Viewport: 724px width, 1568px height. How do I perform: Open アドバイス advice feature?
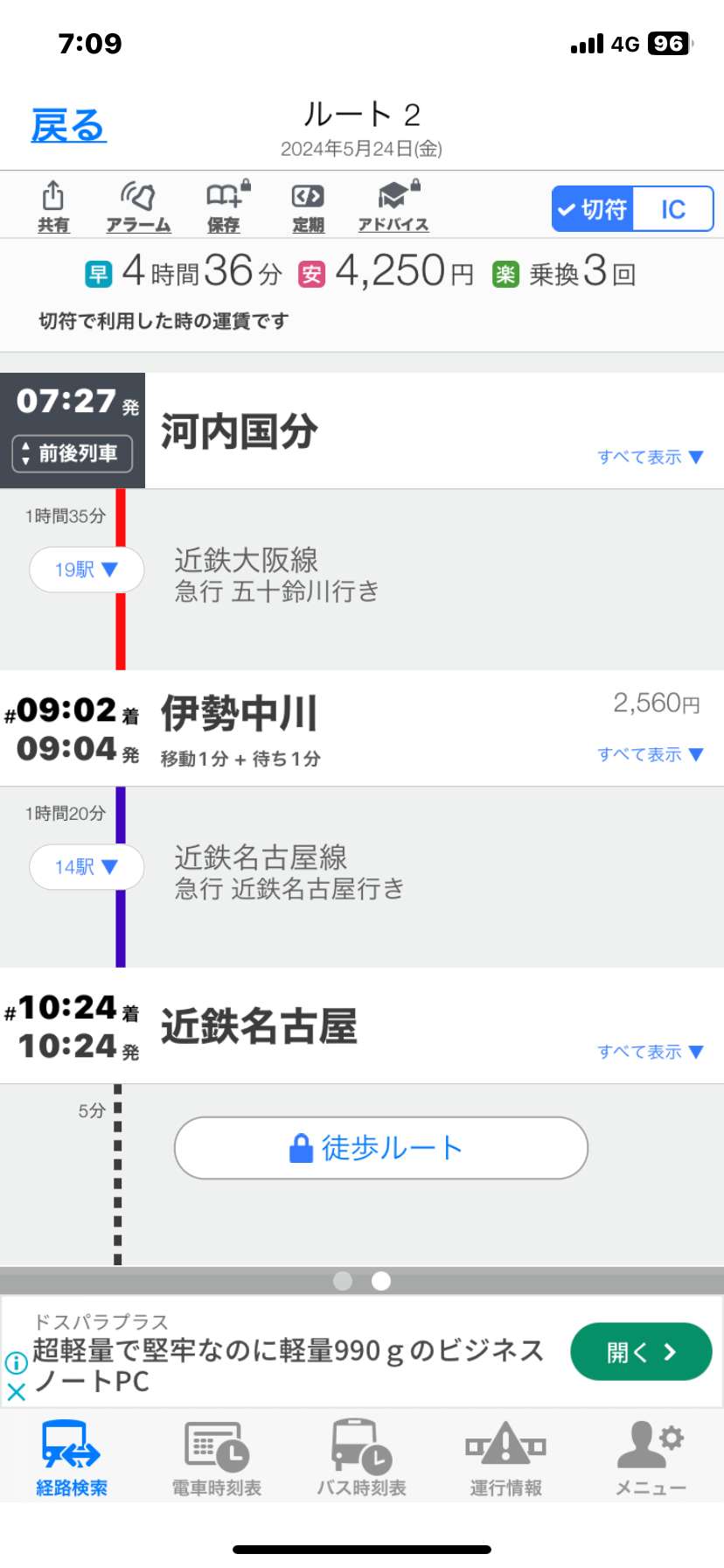[393, 207]
